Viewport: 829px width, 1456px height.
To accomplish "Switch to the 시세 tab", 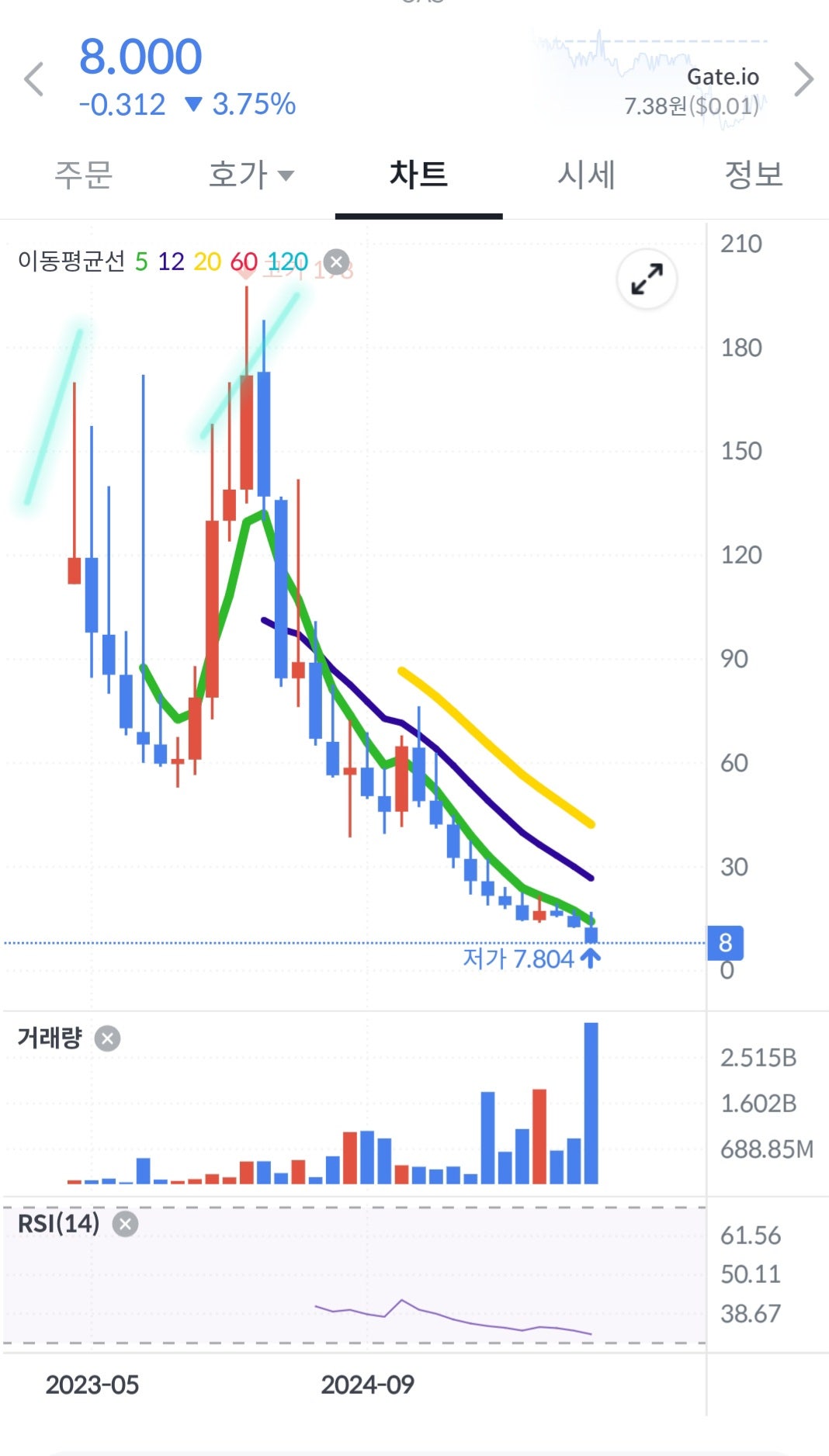I will (x=586, y=175).
